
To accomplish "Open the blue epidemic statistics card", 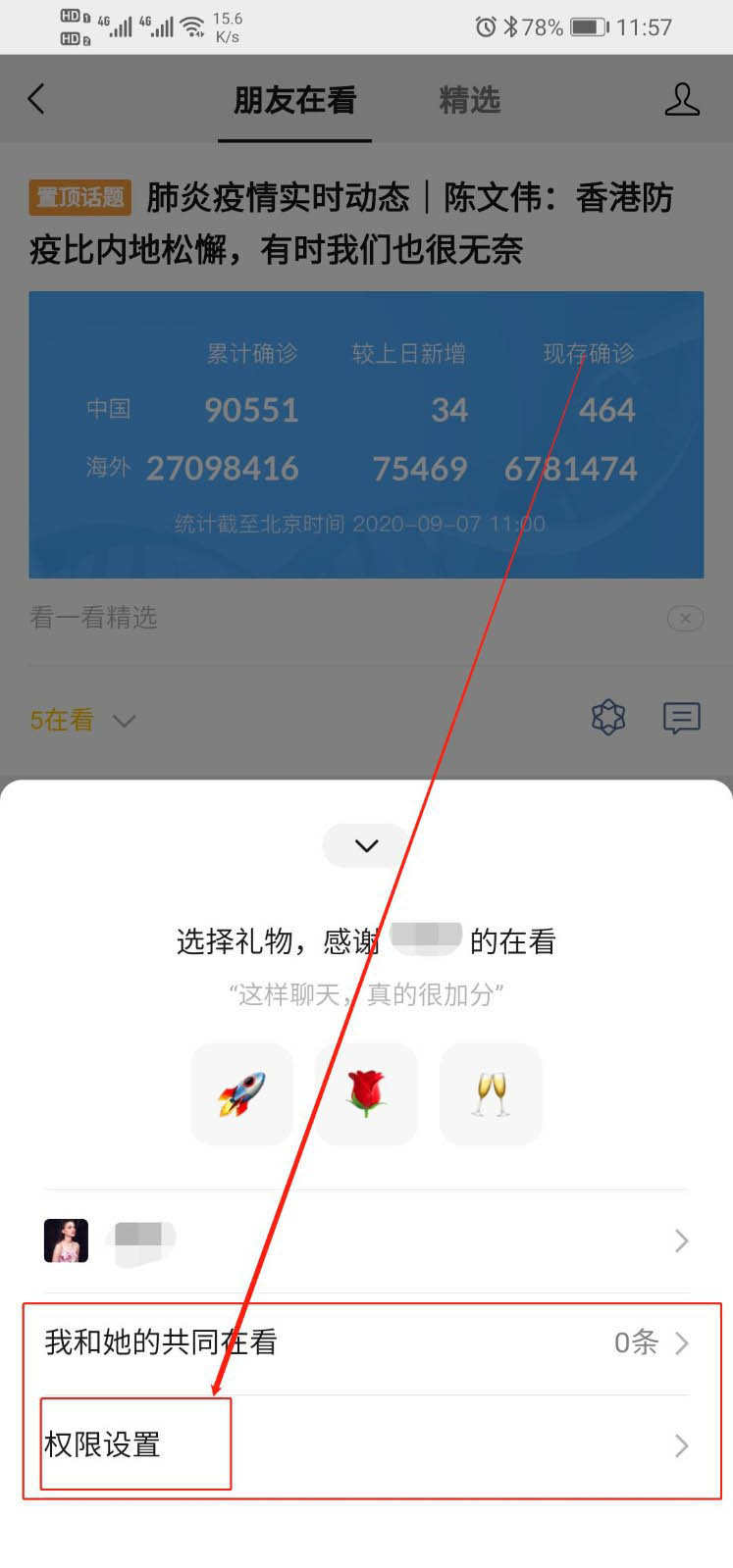I will pyautogui.click(x=366, y=434).
